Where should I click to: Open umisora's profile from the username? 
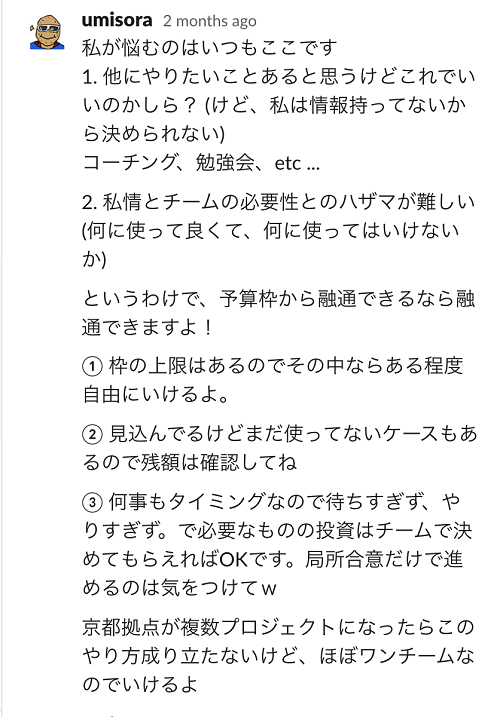click(117, 20)
